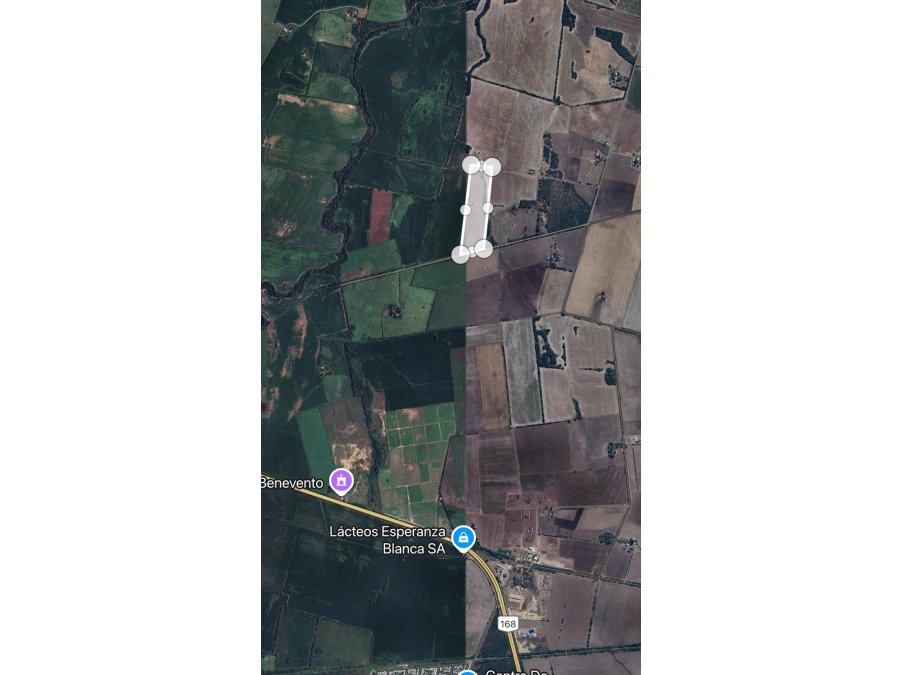The width and height of the screenshot is (900, 675).
Task: Tap the midpoint handle on polygon's left edge
Action: point(466,210)
